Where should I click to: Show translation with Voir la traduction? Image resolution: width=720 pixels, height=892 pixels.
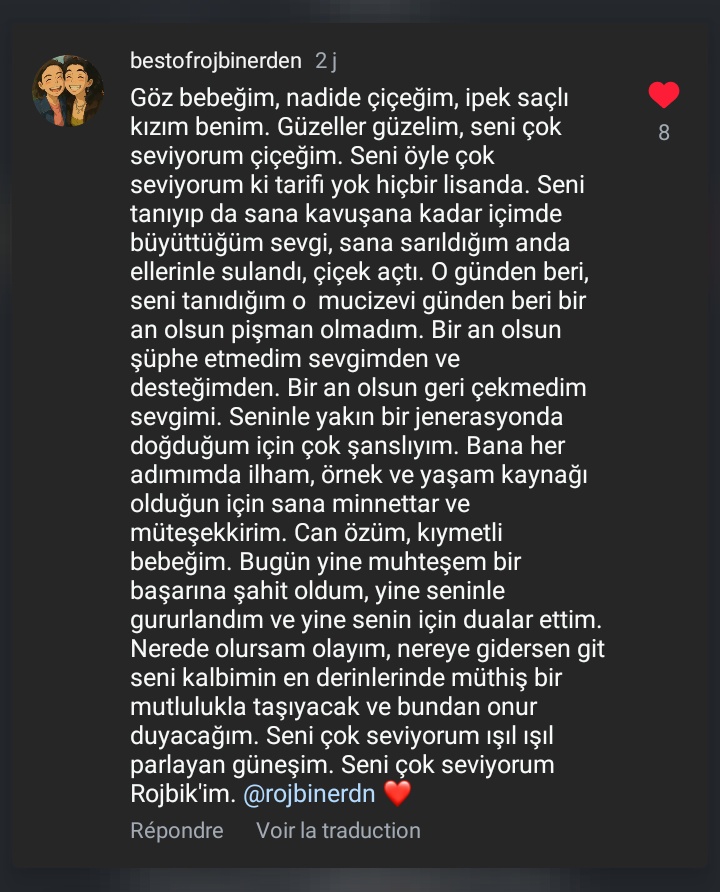pos(338,830)
